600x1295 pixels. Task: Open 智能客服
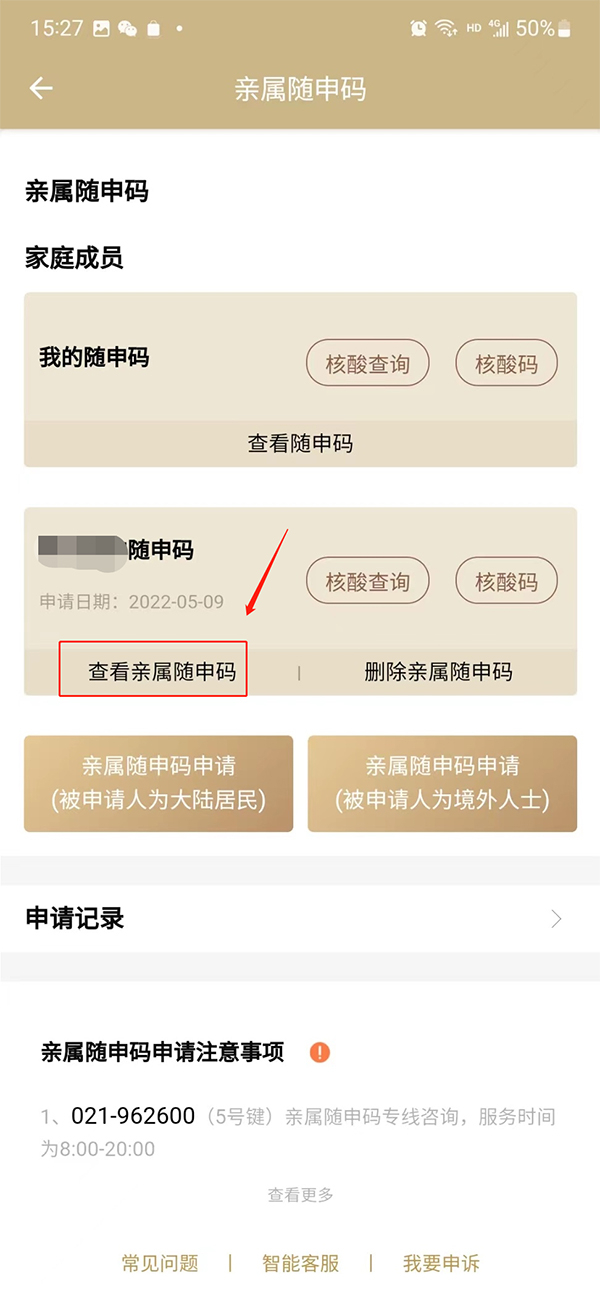click(x=300, y=1263)
